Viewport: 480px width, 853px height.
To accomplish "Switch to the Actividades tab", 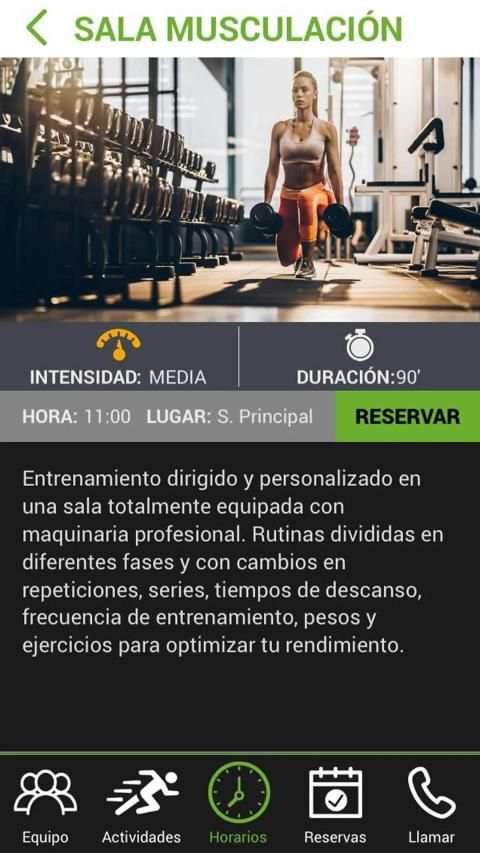I will tap(141, 805).
